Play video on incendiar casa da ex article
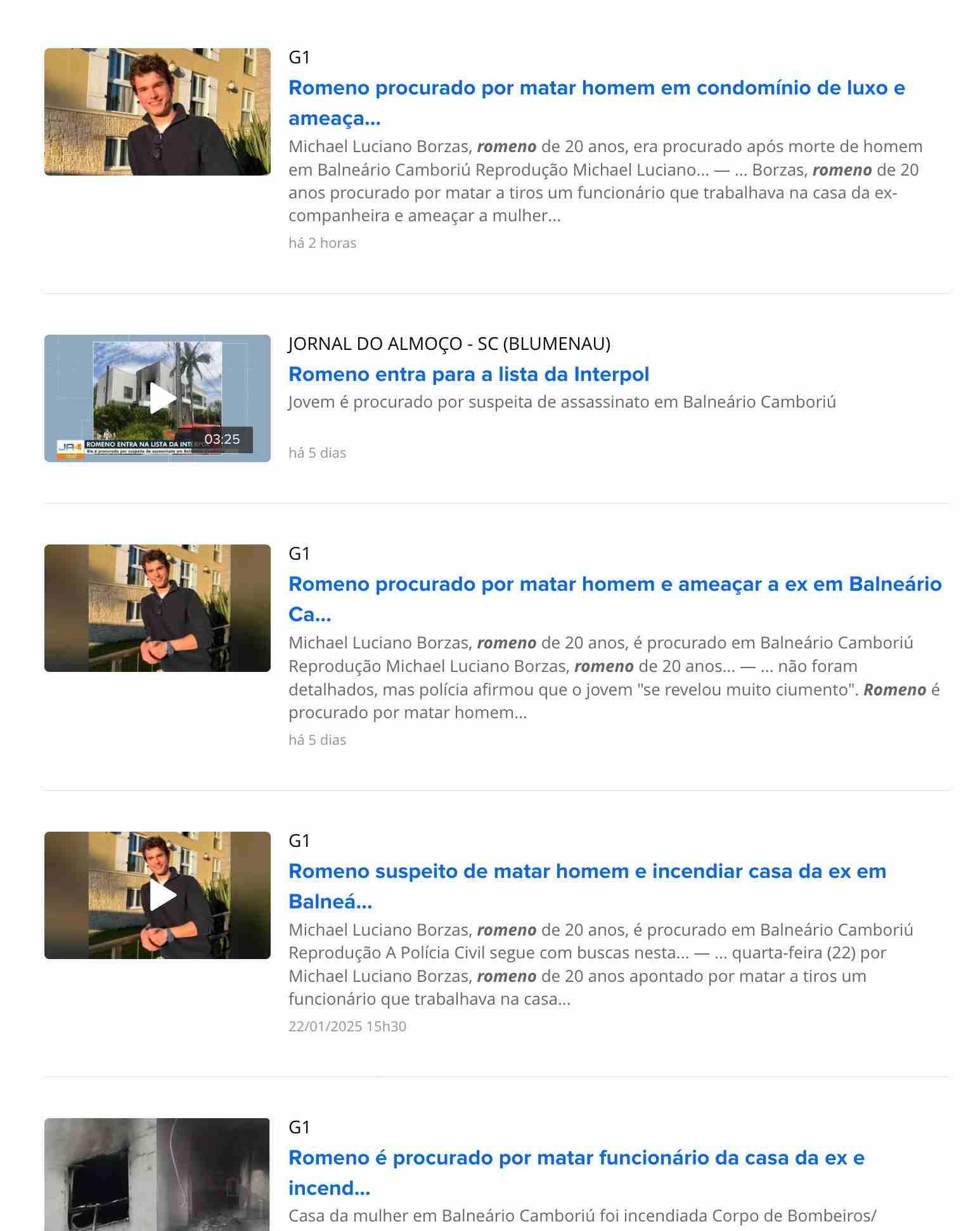This screenshot has width=980, height=1231. click(x=163, y=894)
